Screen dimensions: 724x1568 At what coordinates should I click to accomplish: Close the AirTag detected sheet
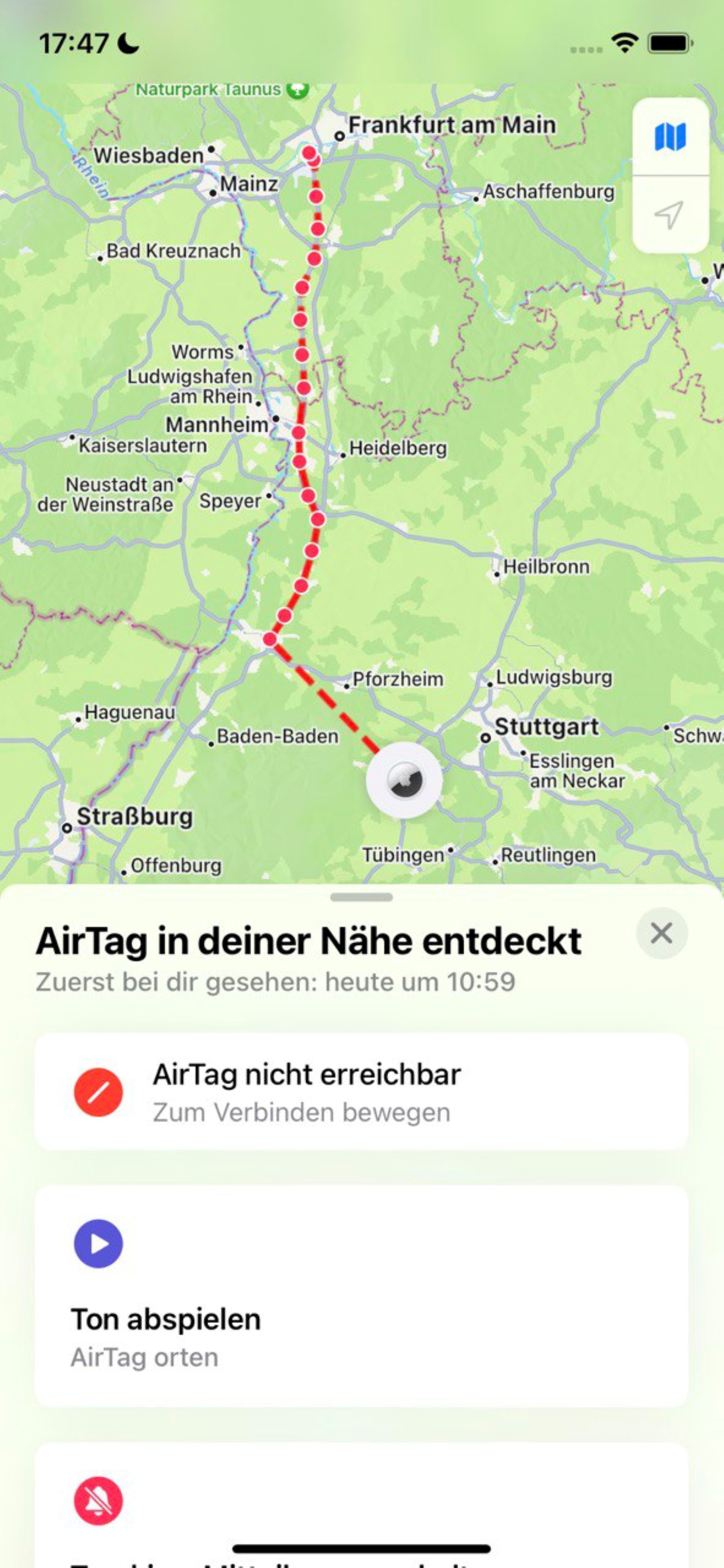[x=662, y=933]
